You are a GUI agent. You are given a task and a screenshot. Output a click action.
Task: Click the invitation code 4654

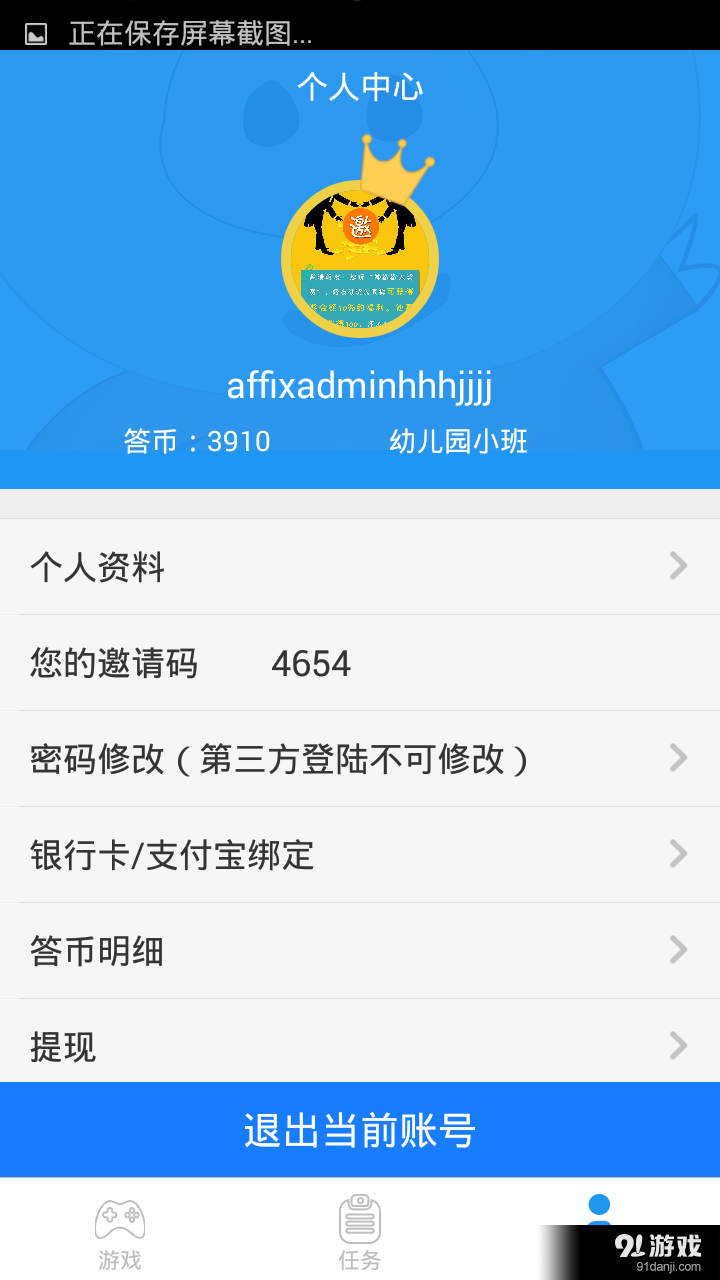coord(311,663)
